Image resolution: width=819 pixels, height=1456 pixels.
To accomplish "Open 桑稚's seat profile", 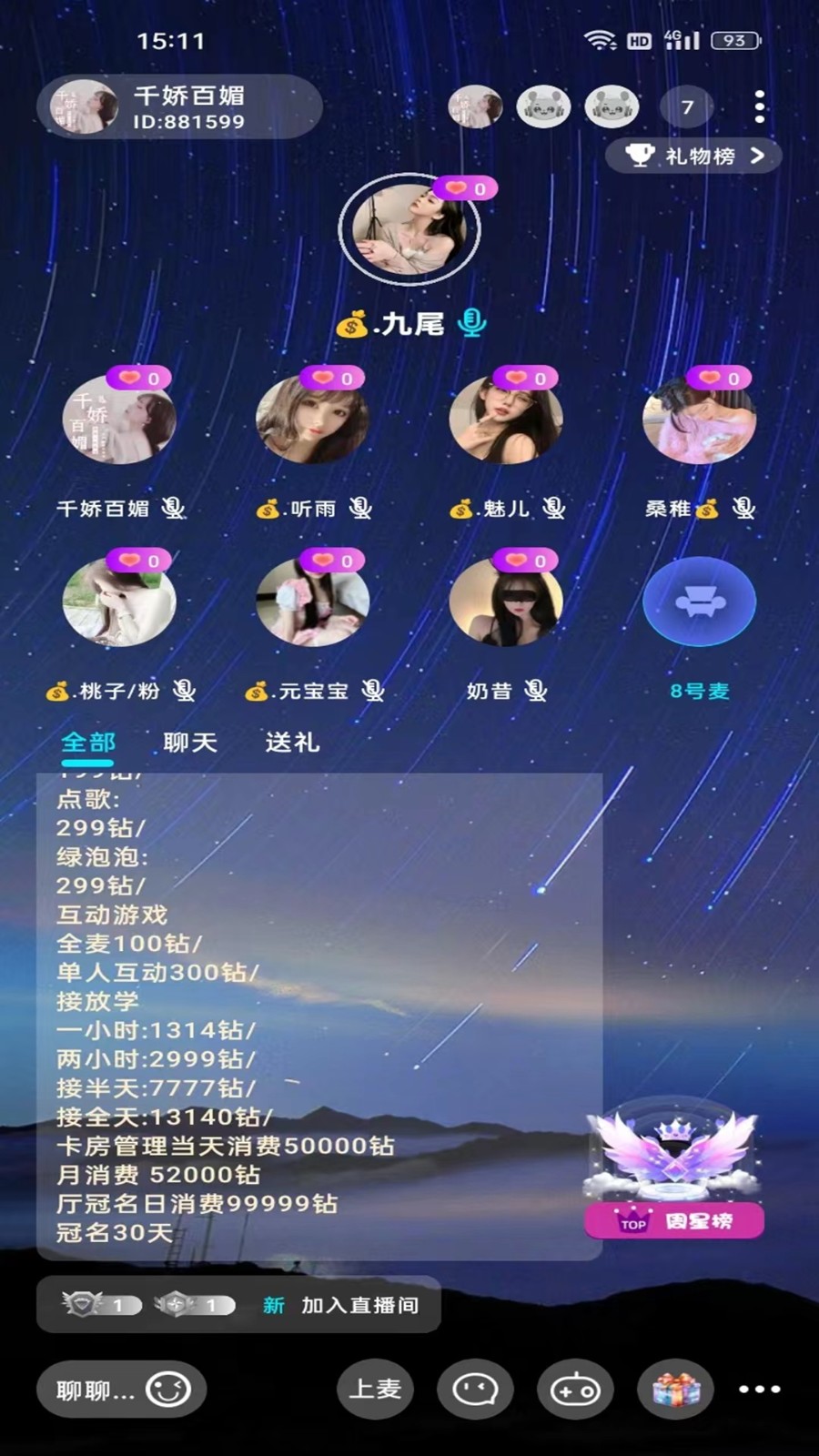I will [x=699, y=420].
